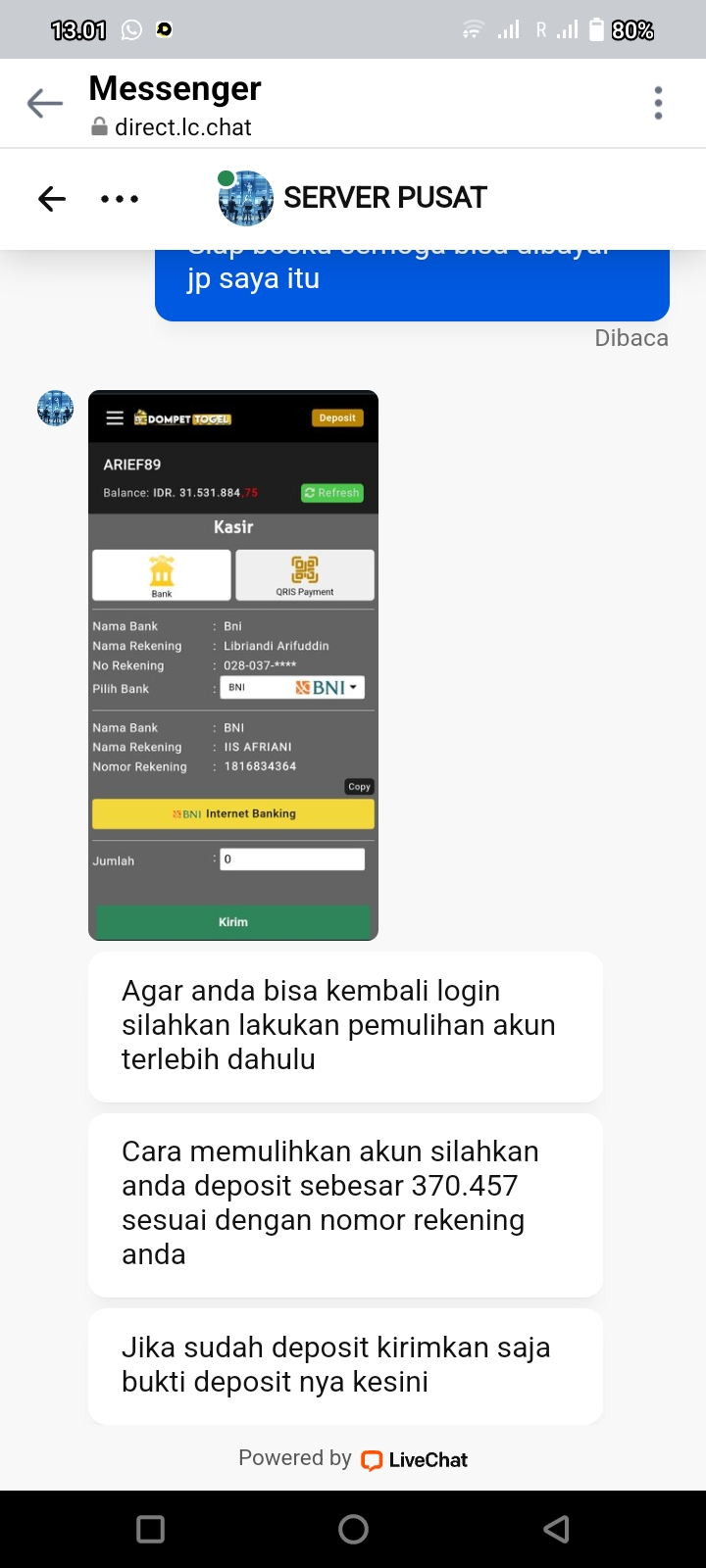The height and width of the screenshot is (1568, 706).
Task: Open the recent apps view
Action: point(151,1529)
